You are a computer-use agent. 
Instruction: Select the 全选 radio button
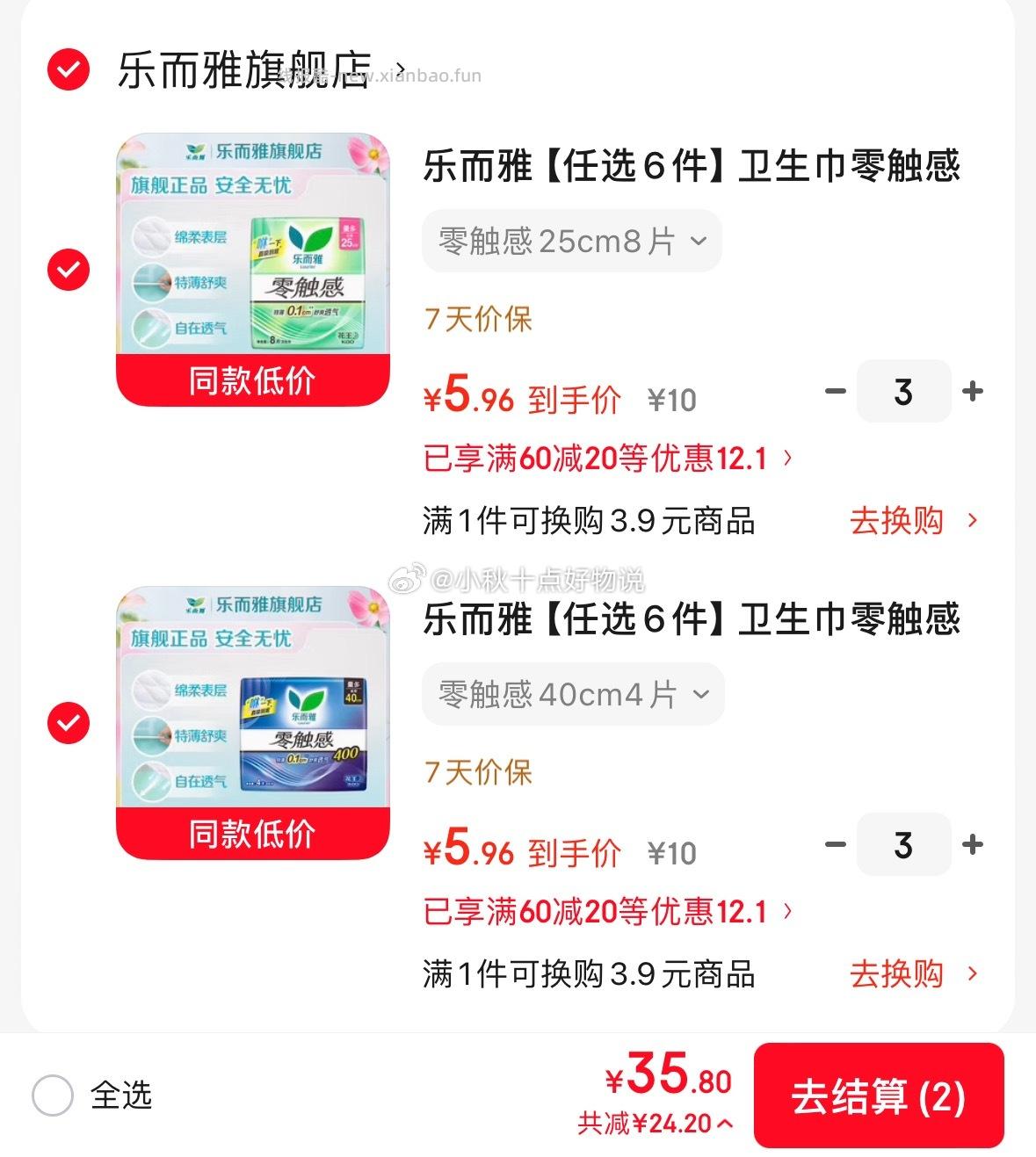[53, 1096]
